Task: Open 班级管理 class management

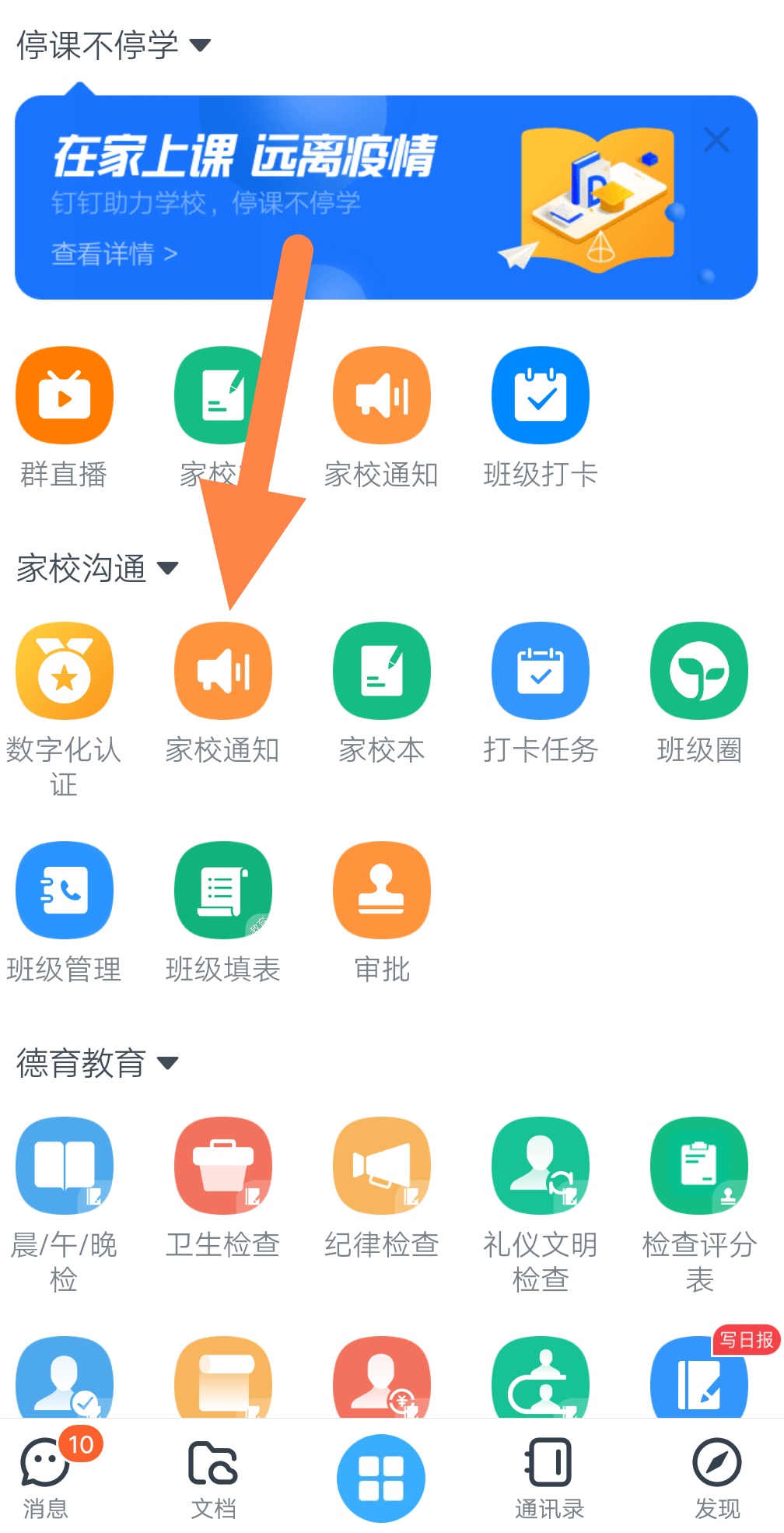Action: click(65, 889)
